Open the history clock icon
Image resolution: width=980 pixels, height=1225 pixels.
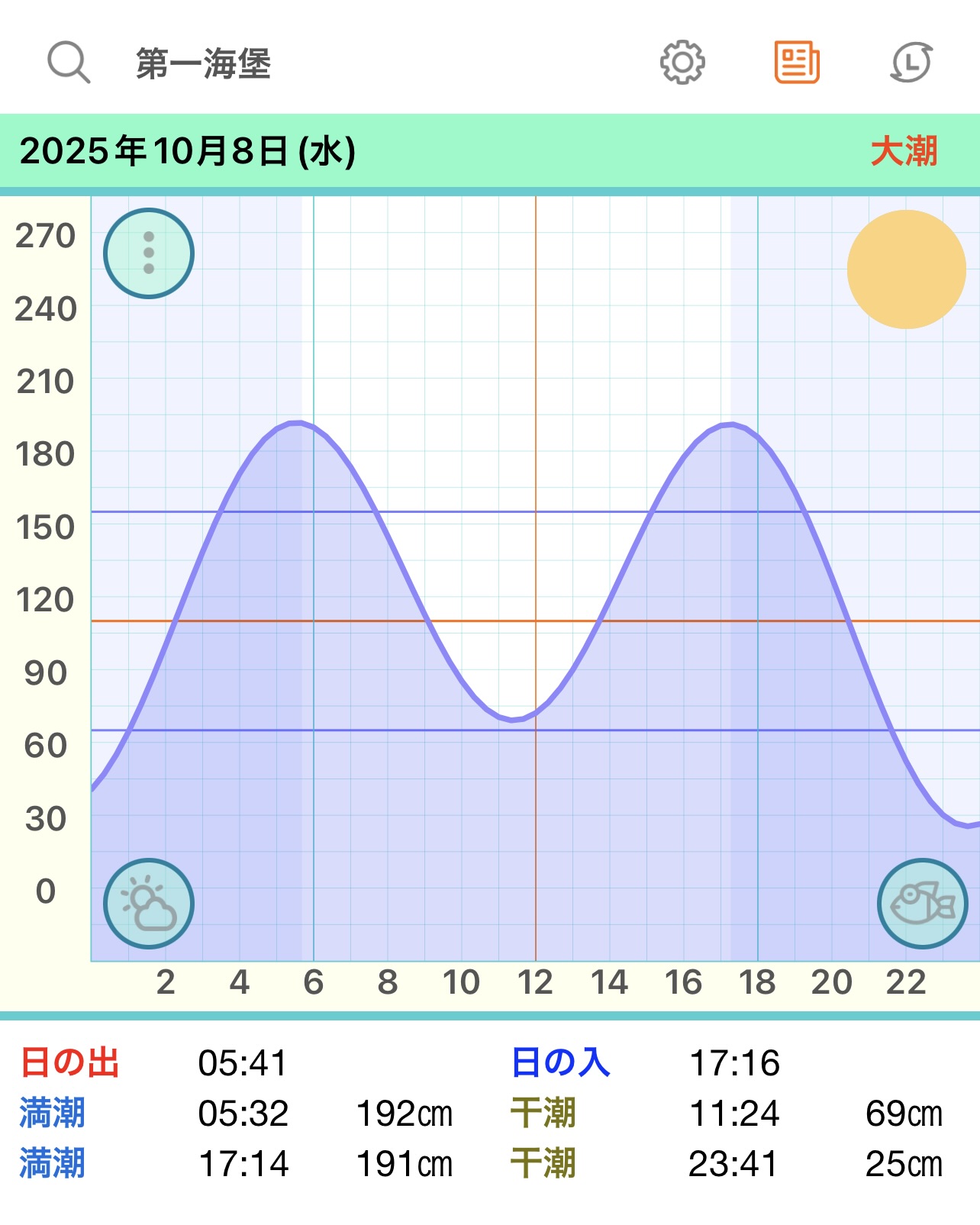click(911, 63)
